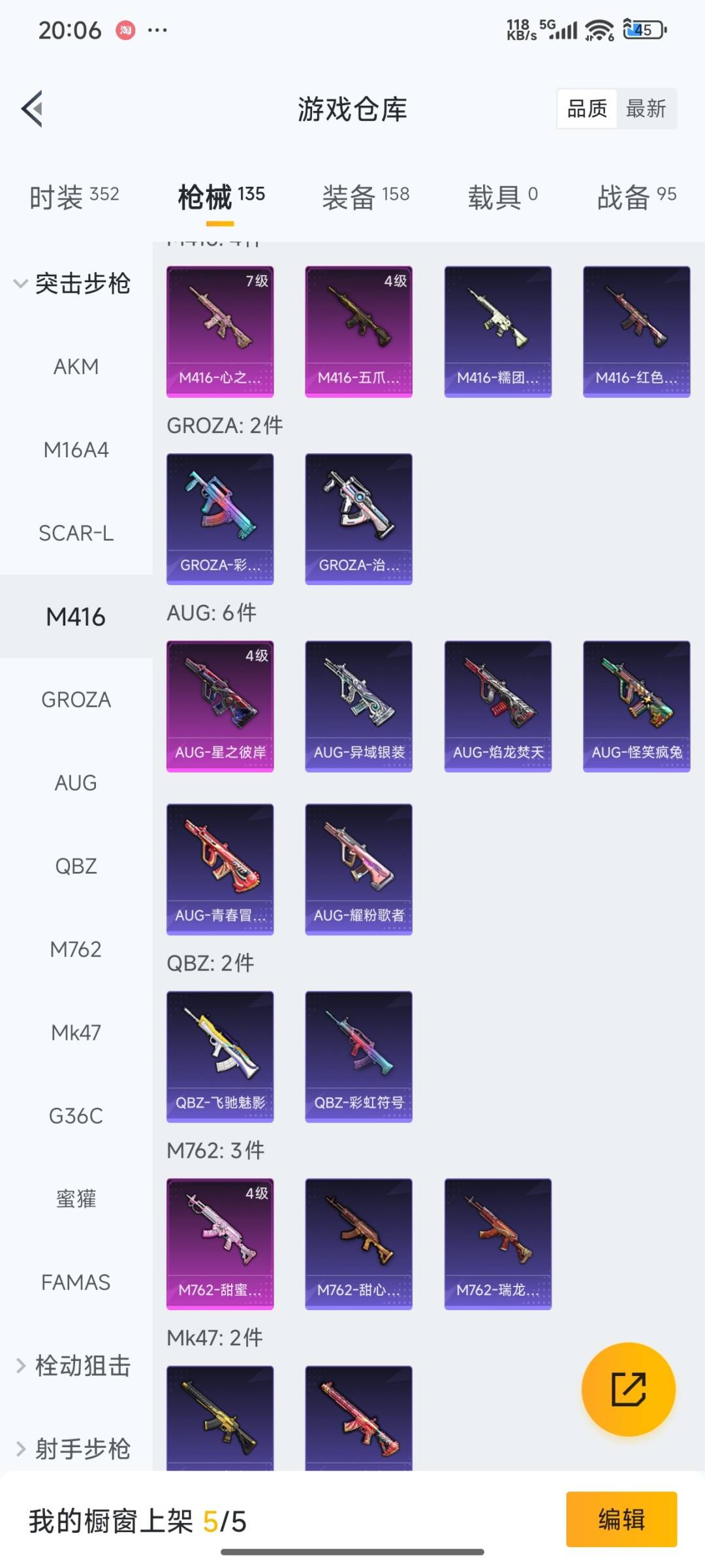Sort by 最新
Viewport: 705px width, 1568px height.
click(646, 108)
